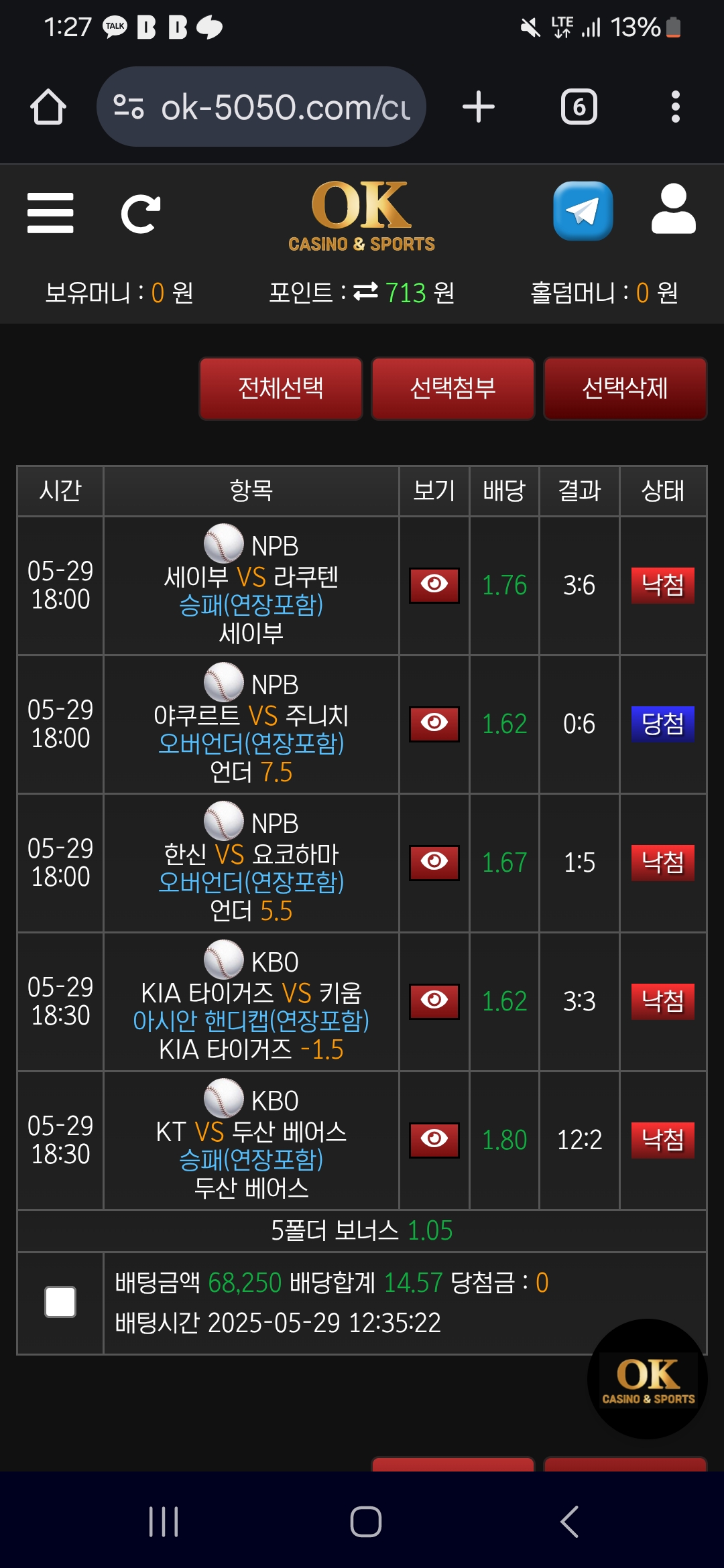
Task: View details for 세이부 VS 라쿠텐
Action: 434,585
